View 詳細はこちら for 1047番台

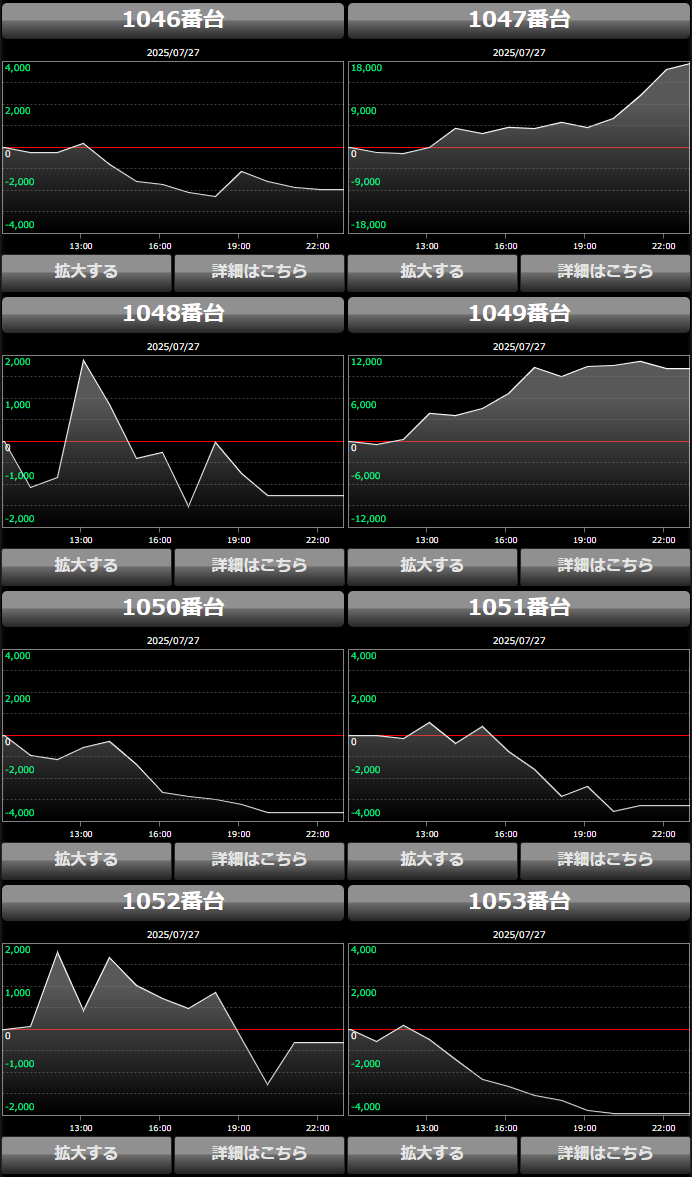pyautogui.click(x=605, y=272)
